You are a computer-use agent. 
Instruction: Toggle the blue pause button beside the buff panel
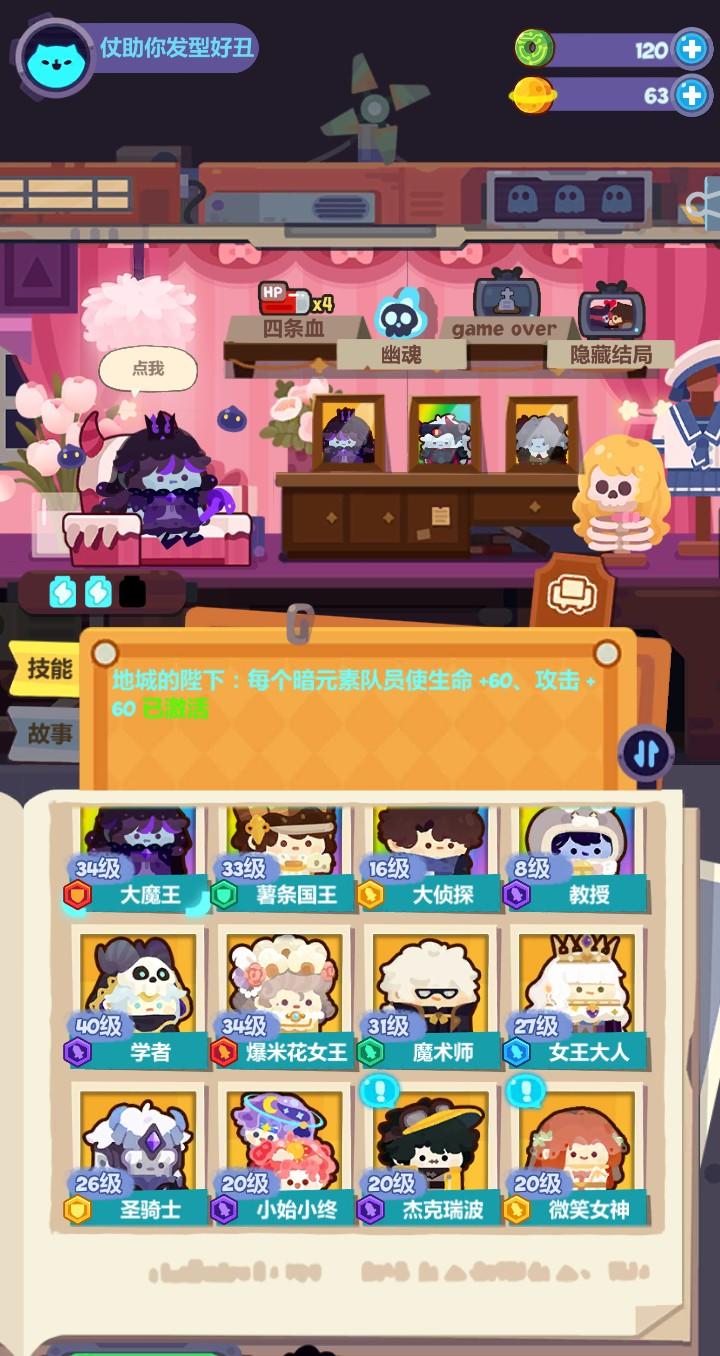click(x=645, y=753)
